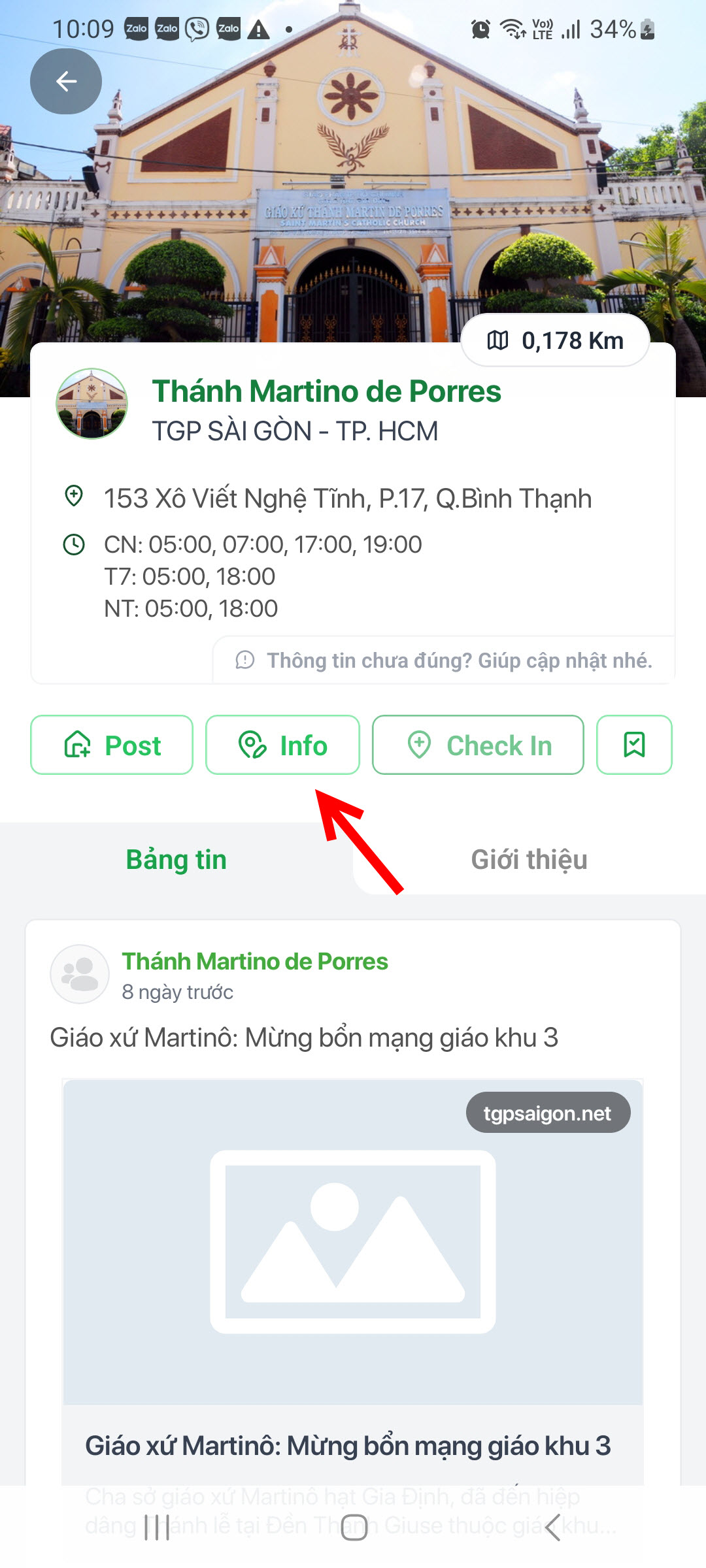Tap the clock icon next to mass times
Screen dimensions: 706x1568
pos(74,544)
